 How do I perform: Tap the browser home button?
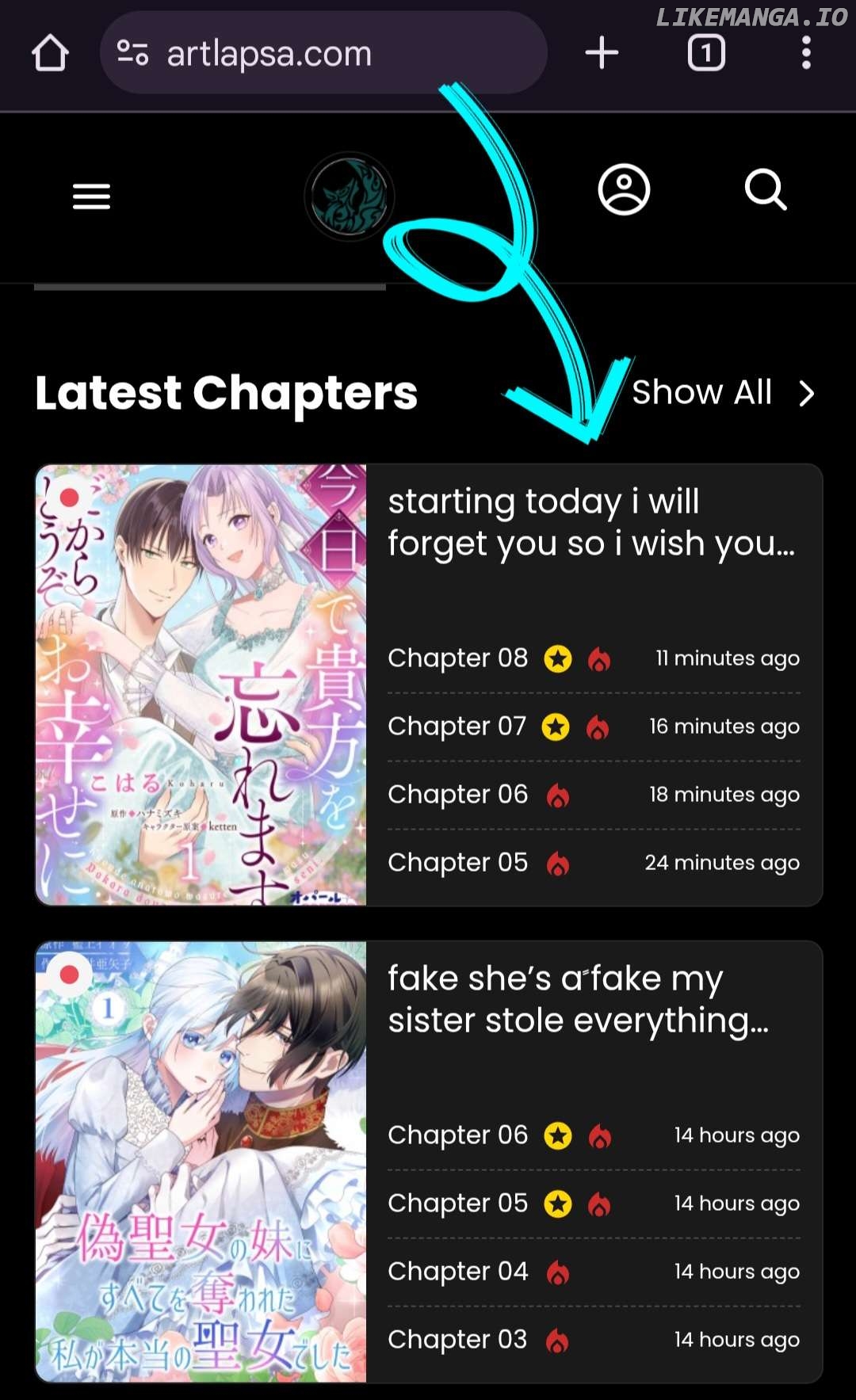(50, 53)
